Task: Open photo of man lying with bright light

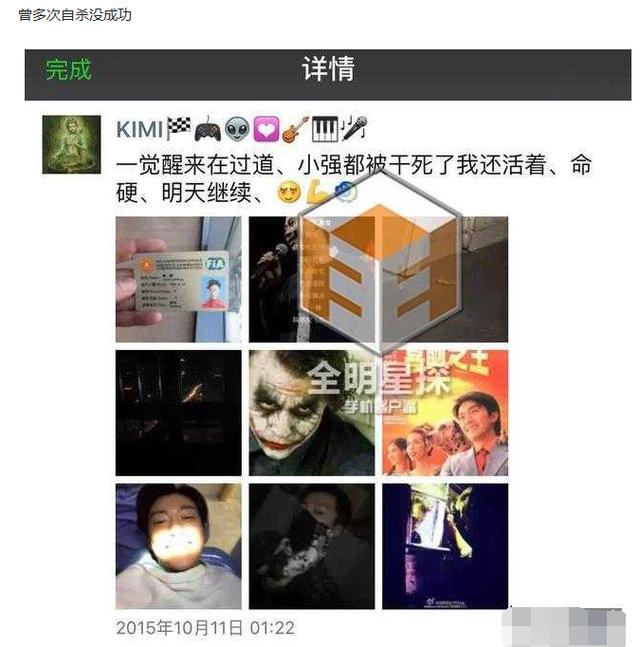Action: click(178, 546)
